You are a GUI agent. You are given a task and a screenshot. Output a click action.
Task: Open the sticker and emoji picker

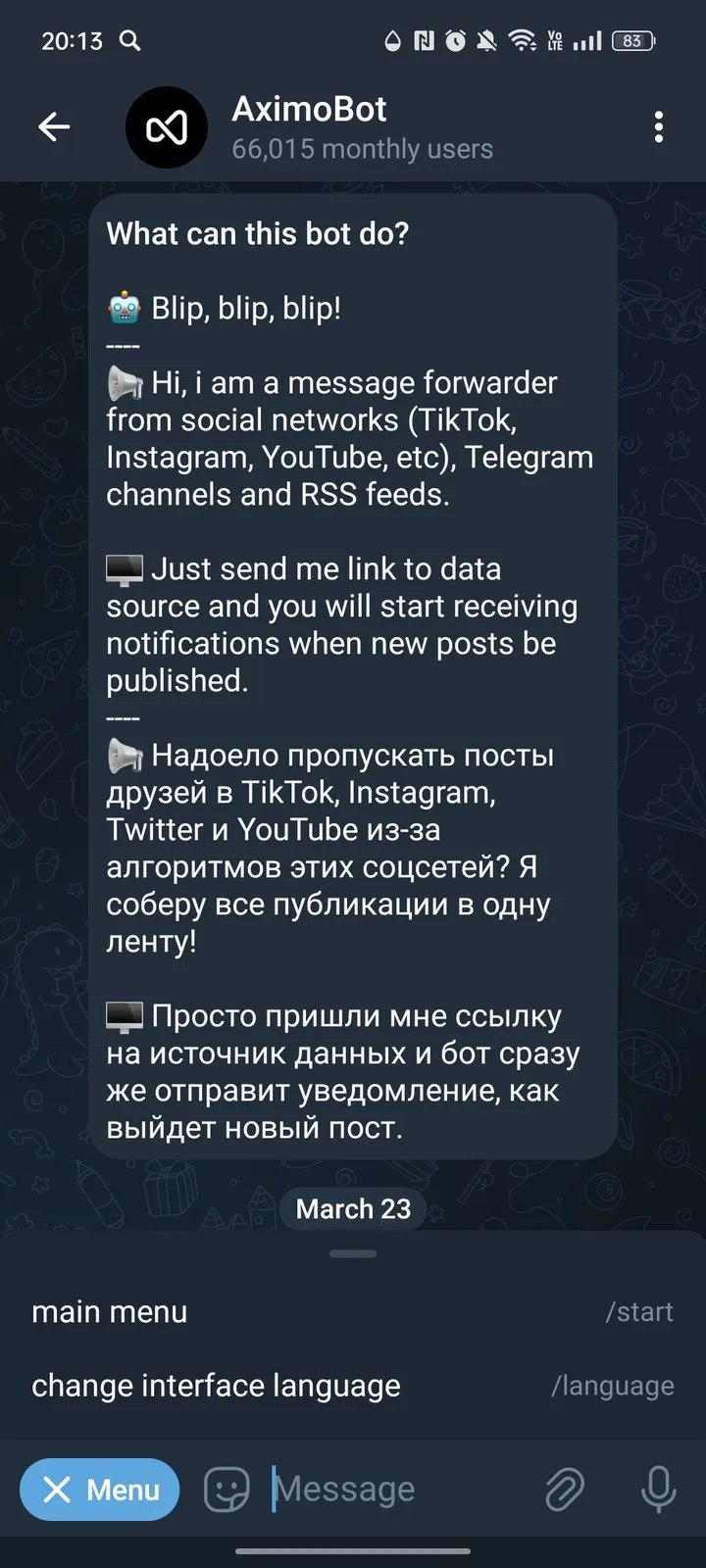[x=227, y=1490]
